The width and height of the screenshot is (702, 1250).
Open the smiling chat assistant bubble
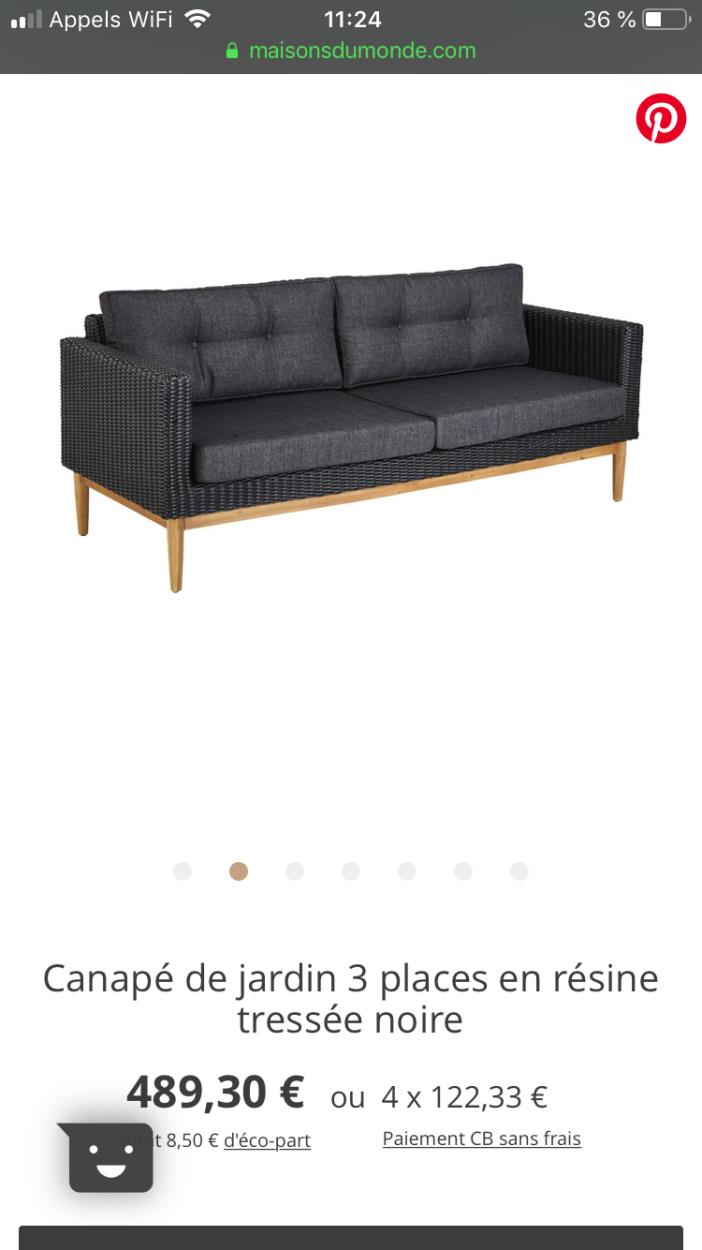110,1158
